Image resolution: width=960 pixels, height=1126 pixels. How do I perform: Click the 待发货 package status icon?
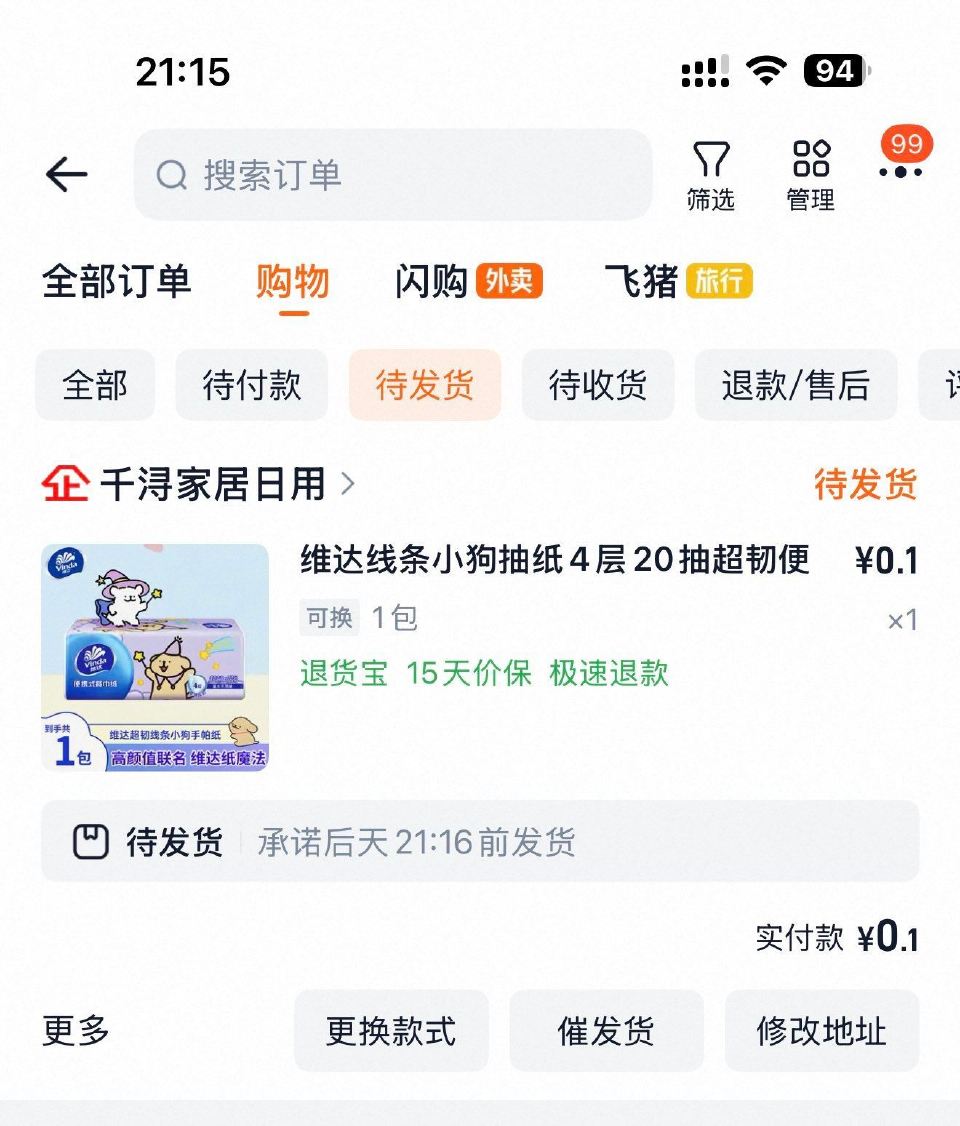click(92, 842)
